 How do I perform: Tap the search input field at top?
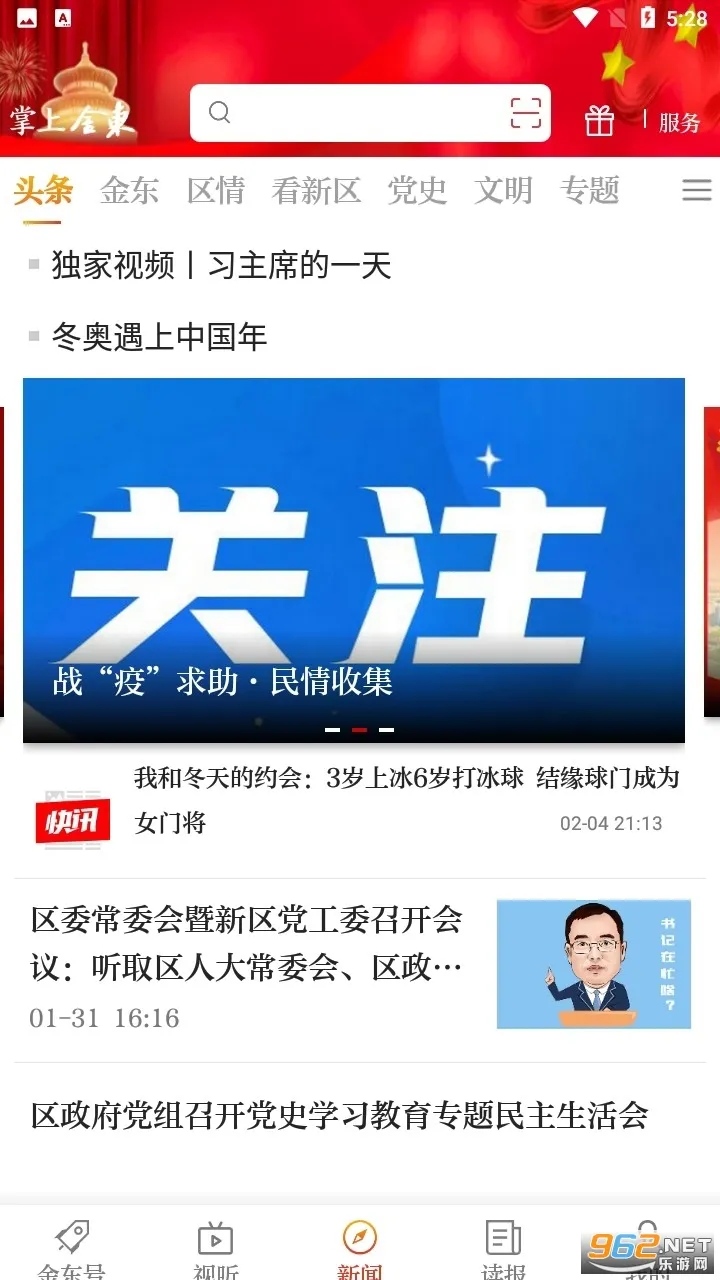370,112
